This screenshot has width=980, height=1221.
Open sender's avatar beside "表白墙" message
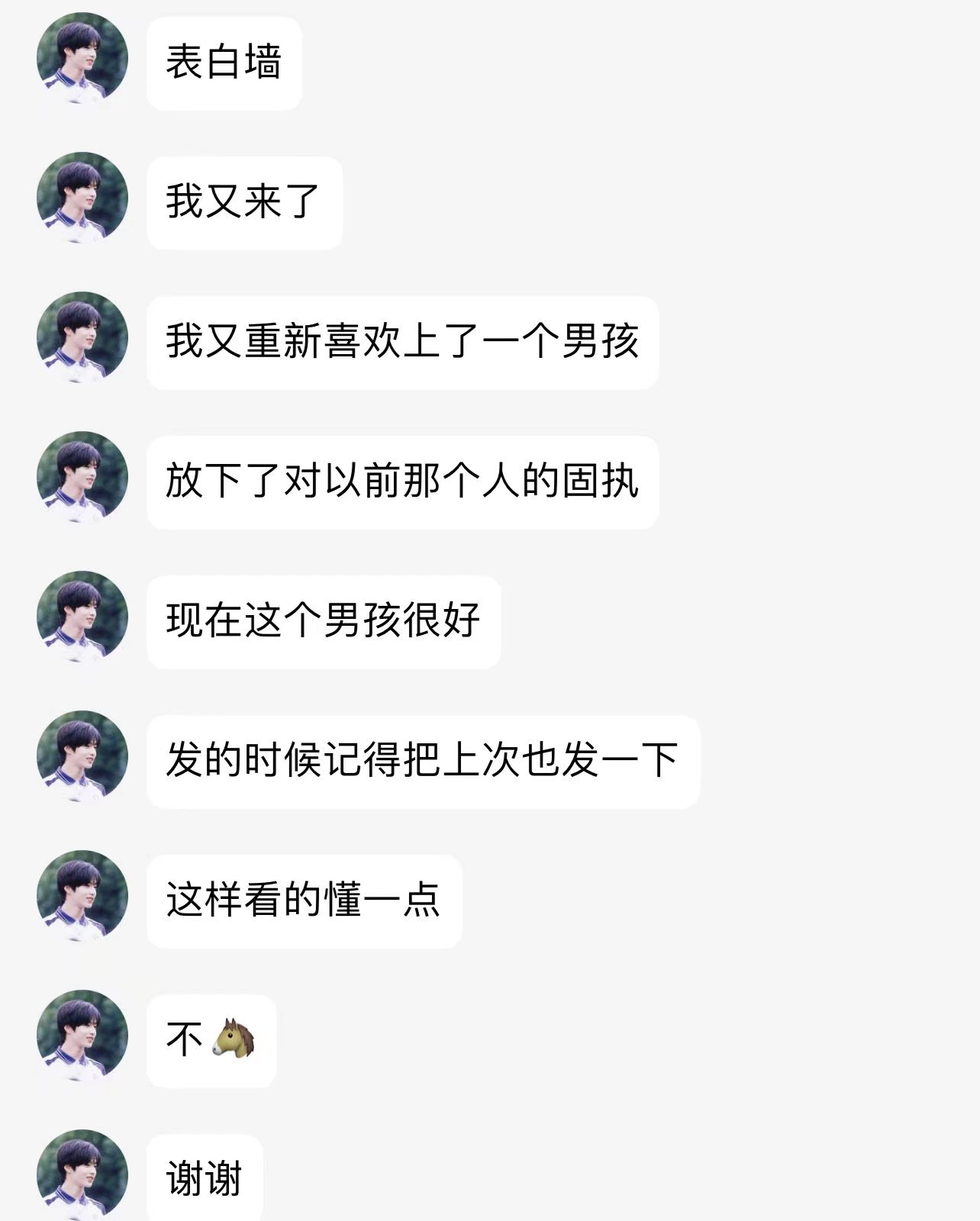(82, 59)
